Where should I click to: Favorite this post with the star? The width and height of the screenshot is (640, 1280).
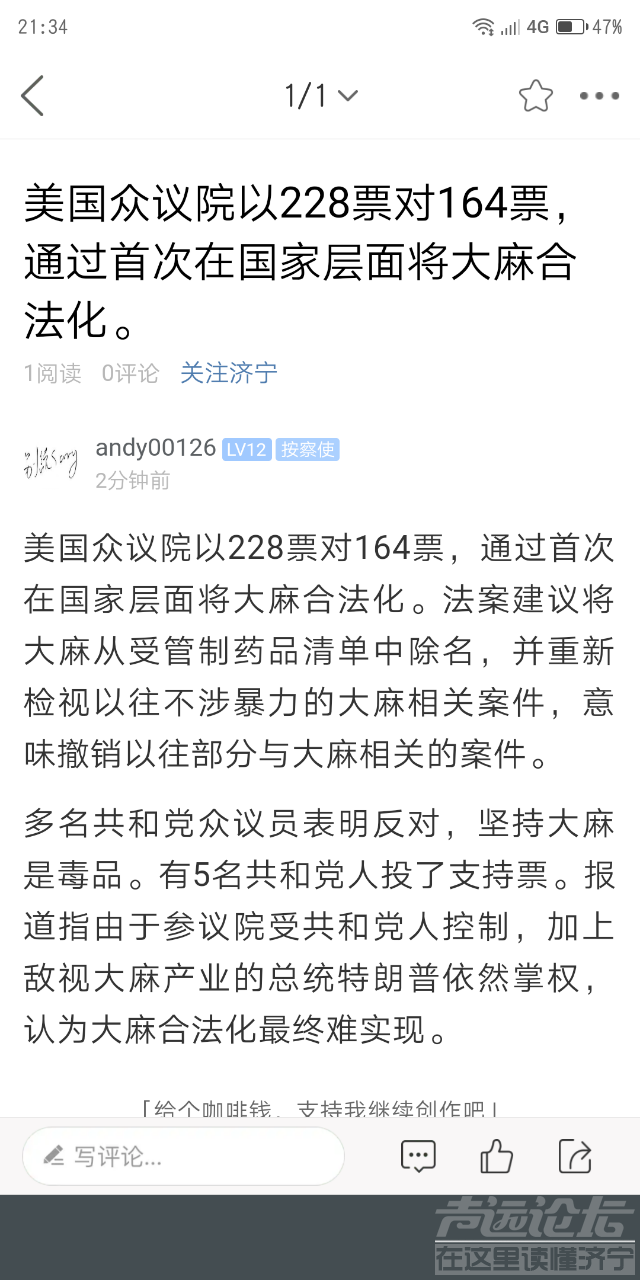point(536,96)
